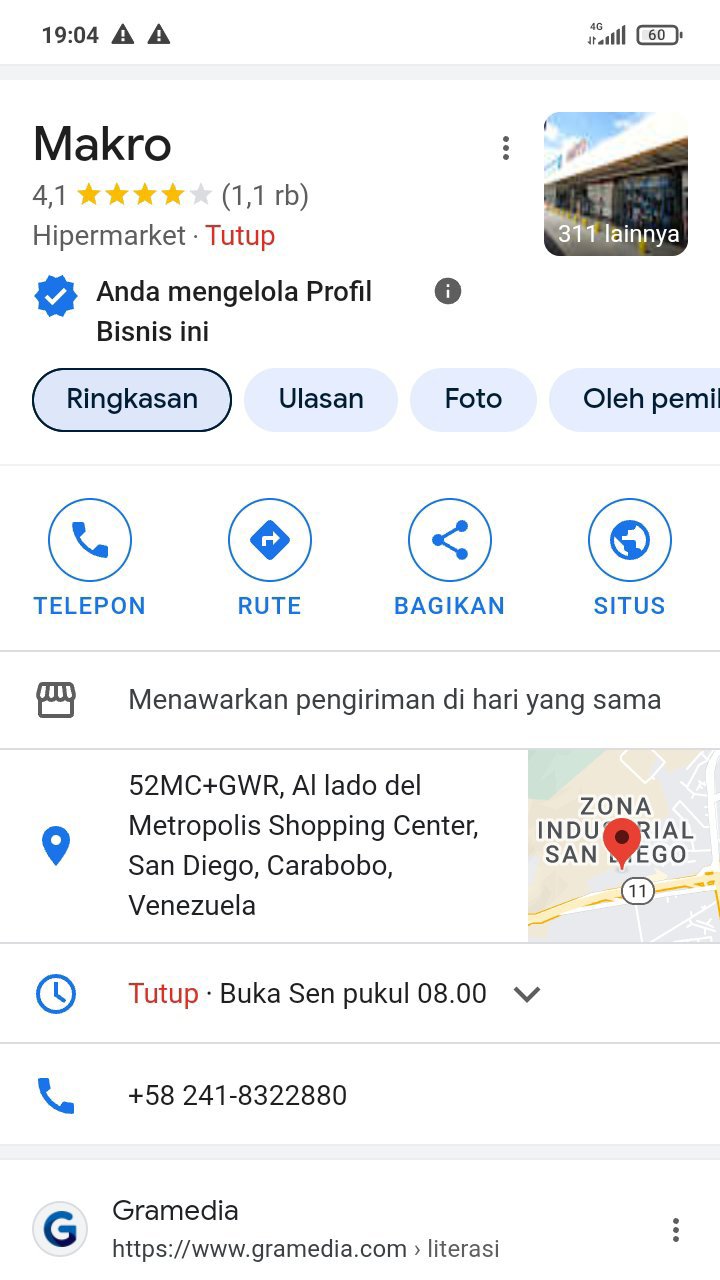The width and height of the screenshot is (720, 1280).
Task: Open the Oleh pemilik tab
Action: pyautogui.click(x=640, y=399)
